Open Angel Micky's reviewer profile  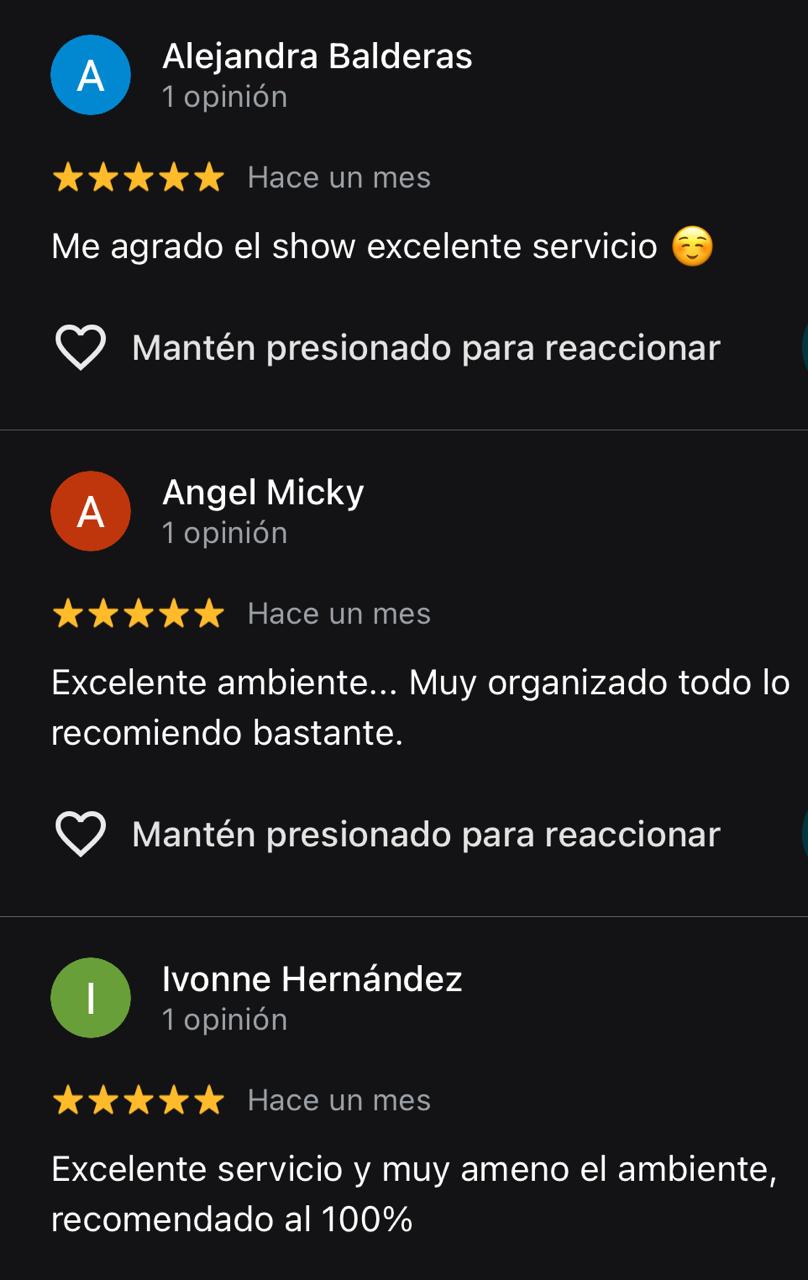click(262, 493)
